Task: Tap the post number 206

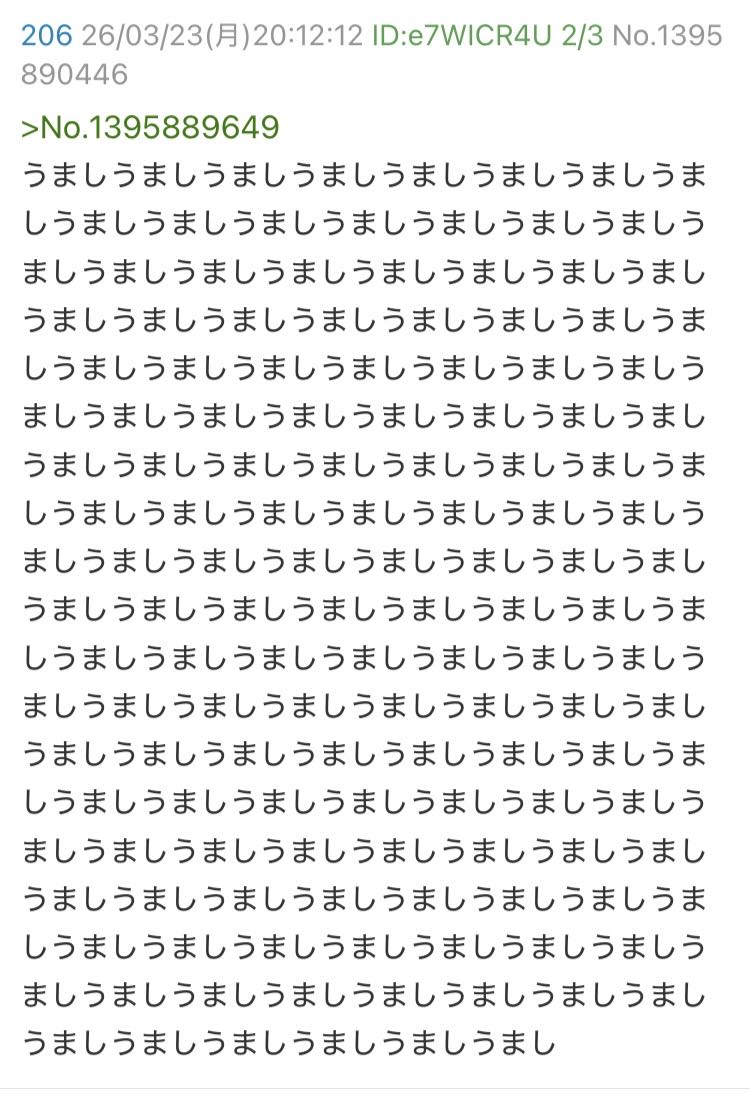Action: pyautogui.click(x=46, y=37)
